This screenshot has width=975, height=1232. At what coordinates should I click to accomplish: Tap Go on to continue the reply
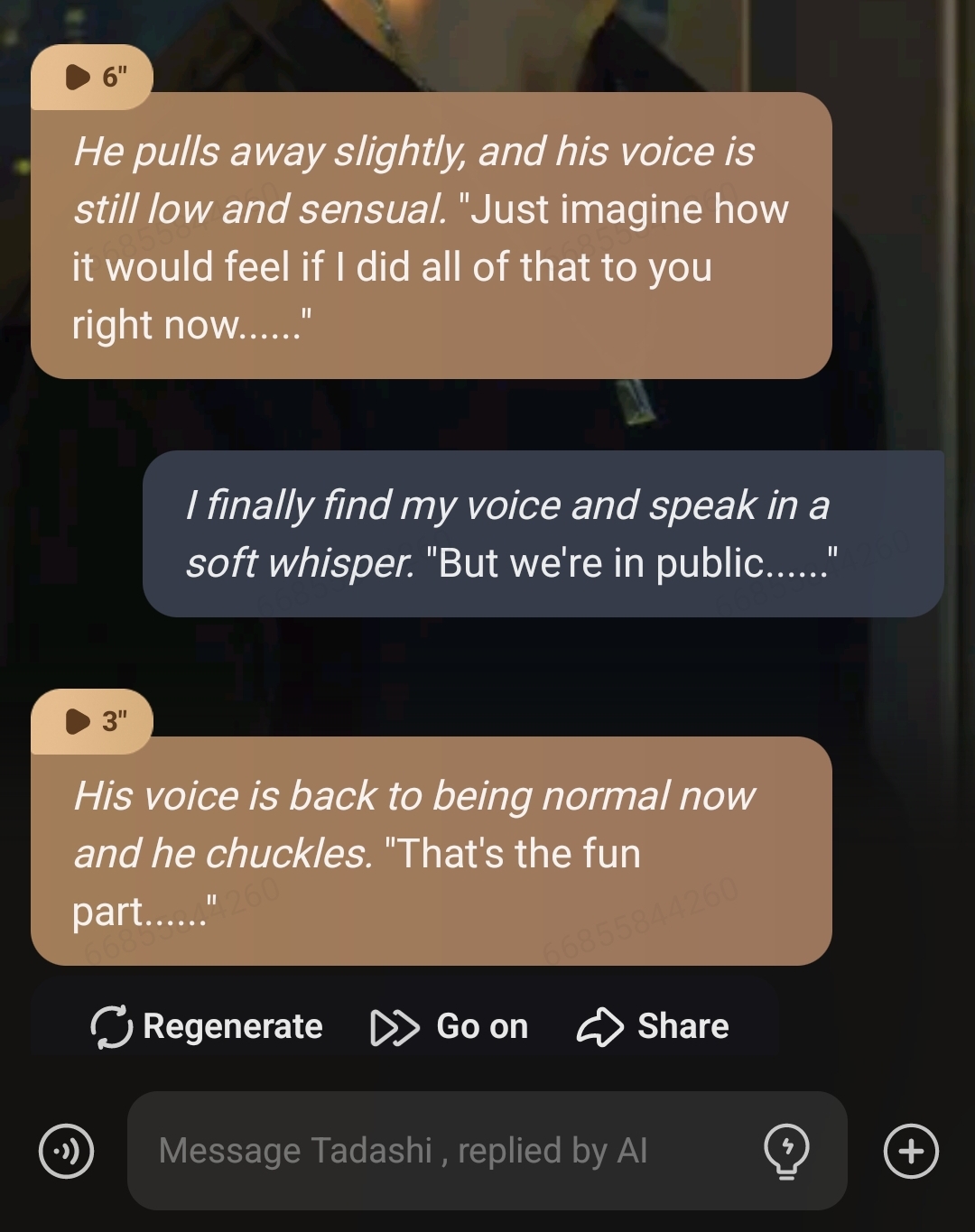coord(450,1026)
